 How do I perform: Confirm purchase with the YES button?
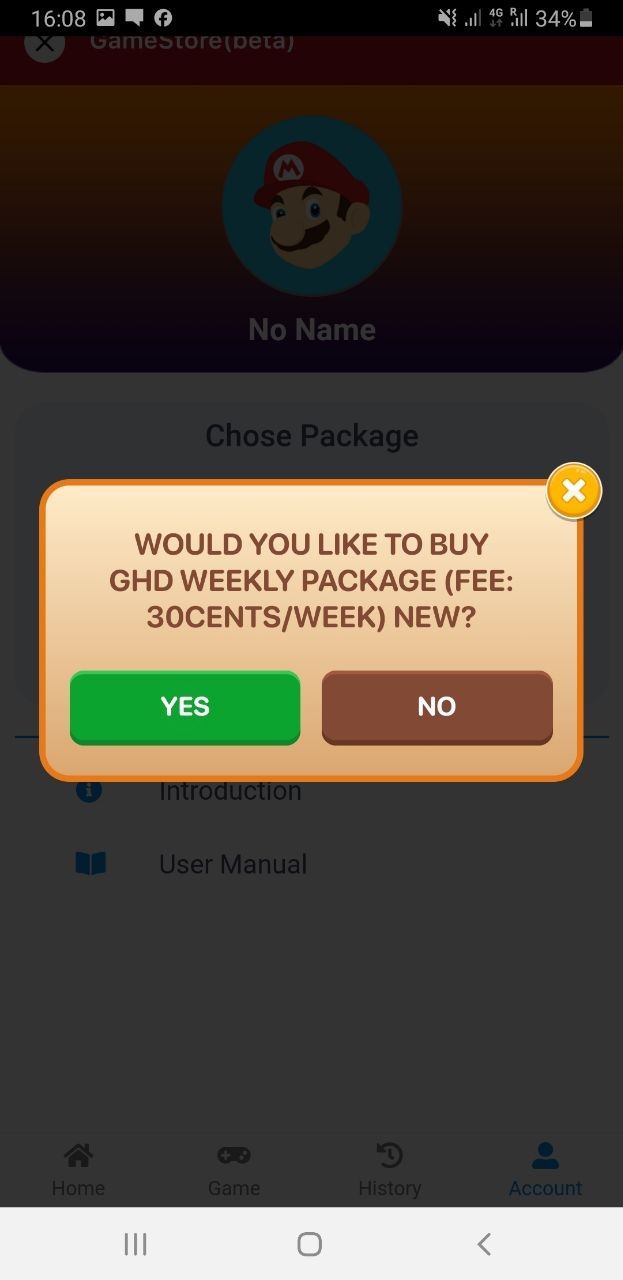point(185,706)
